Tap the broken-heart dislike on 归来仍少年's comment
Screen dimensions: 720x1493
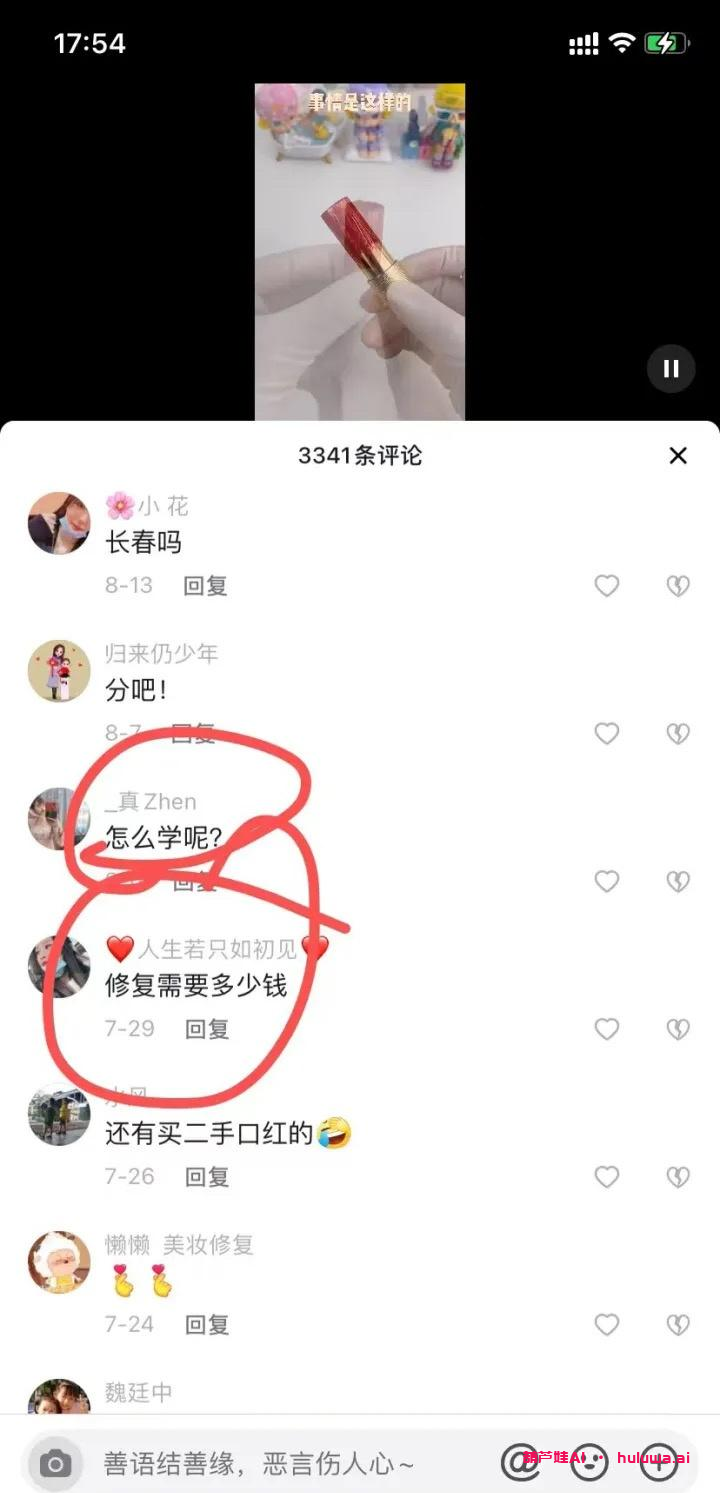pos(678,734)
